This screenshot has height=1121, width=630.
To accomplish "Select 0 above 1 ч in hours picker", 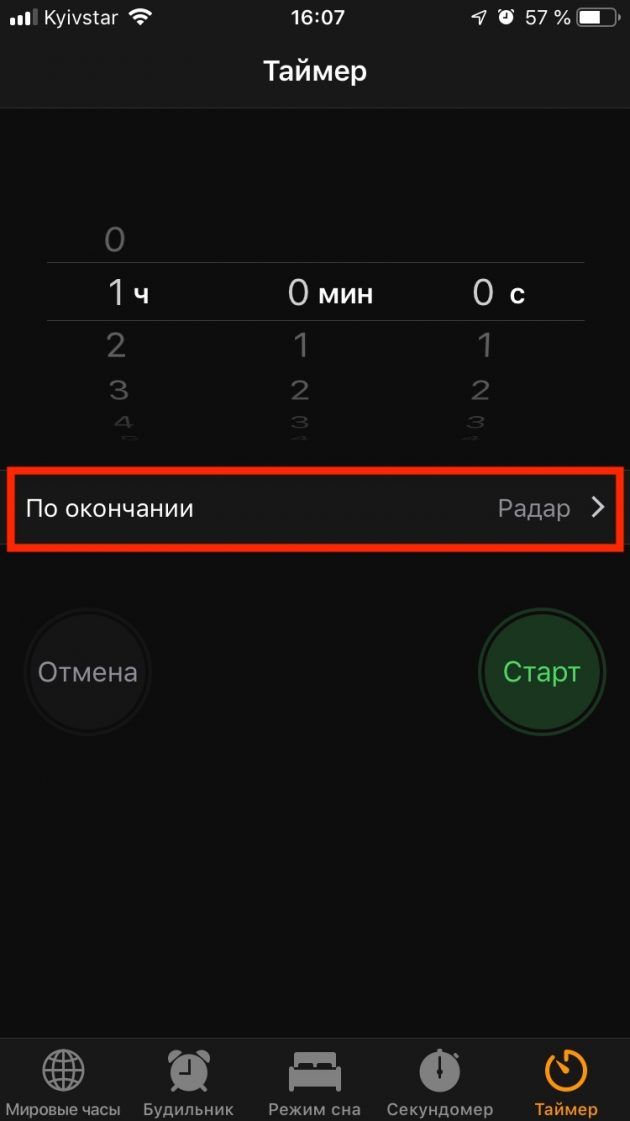I will coord(114,239).
